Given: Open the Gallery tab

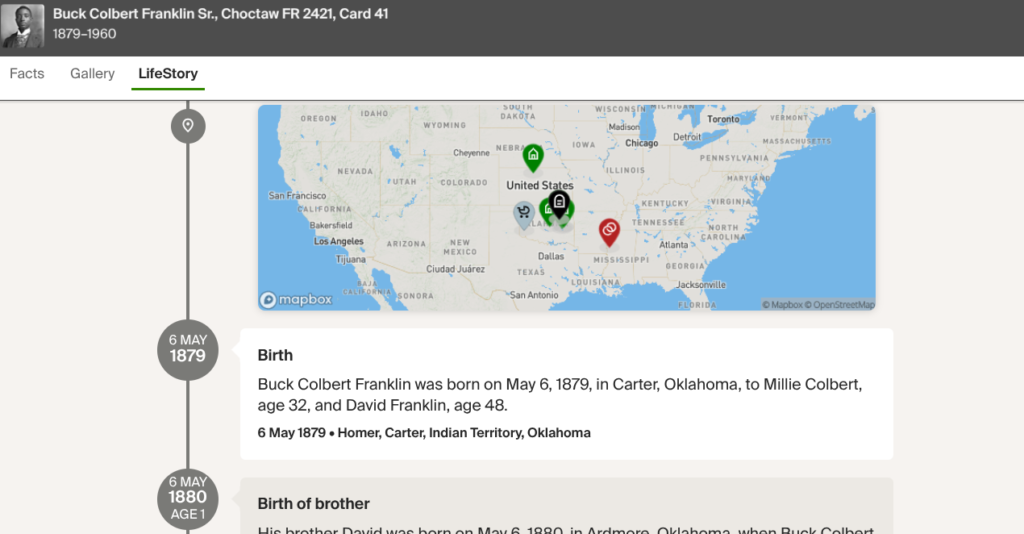Looking at the screenshot, I should (x=92, y=74).
